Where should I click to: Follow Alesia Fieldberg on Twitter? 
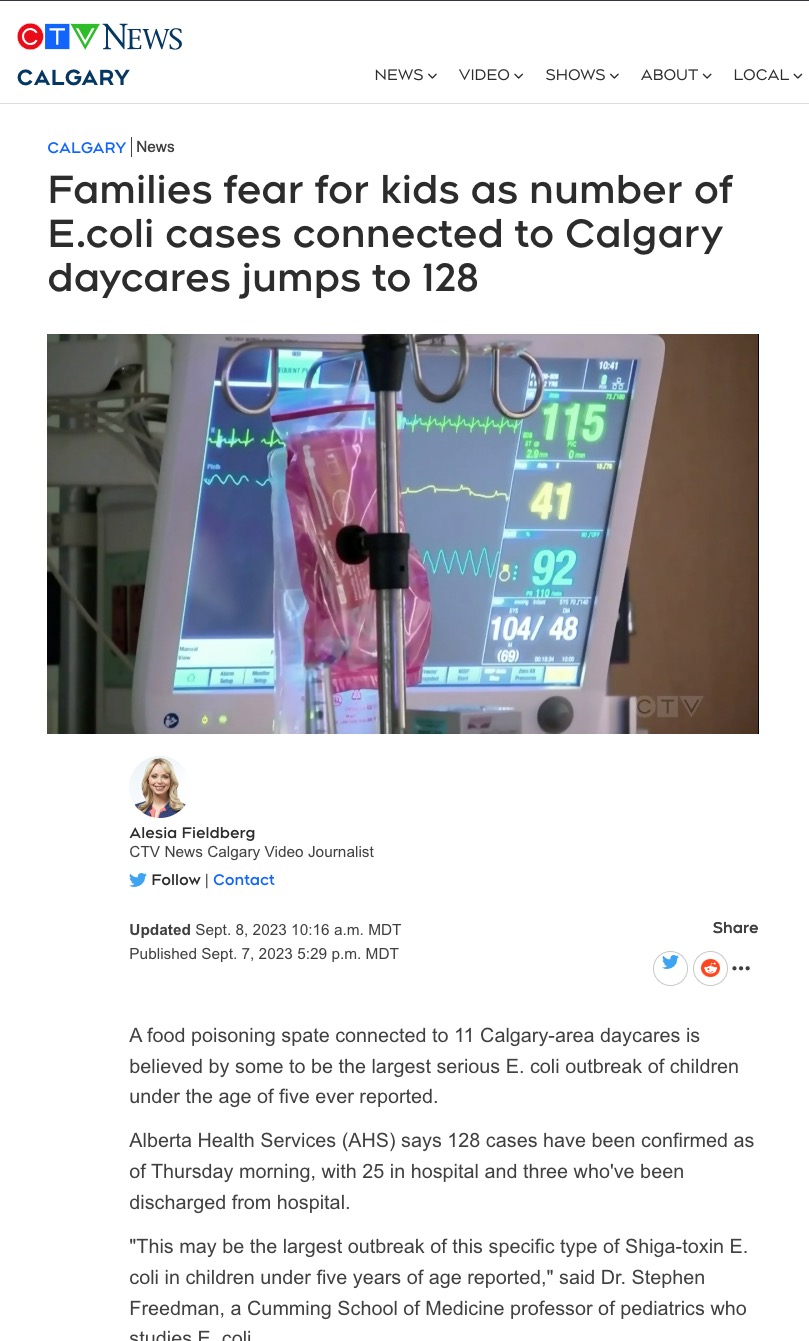click(x=165, y=880)
